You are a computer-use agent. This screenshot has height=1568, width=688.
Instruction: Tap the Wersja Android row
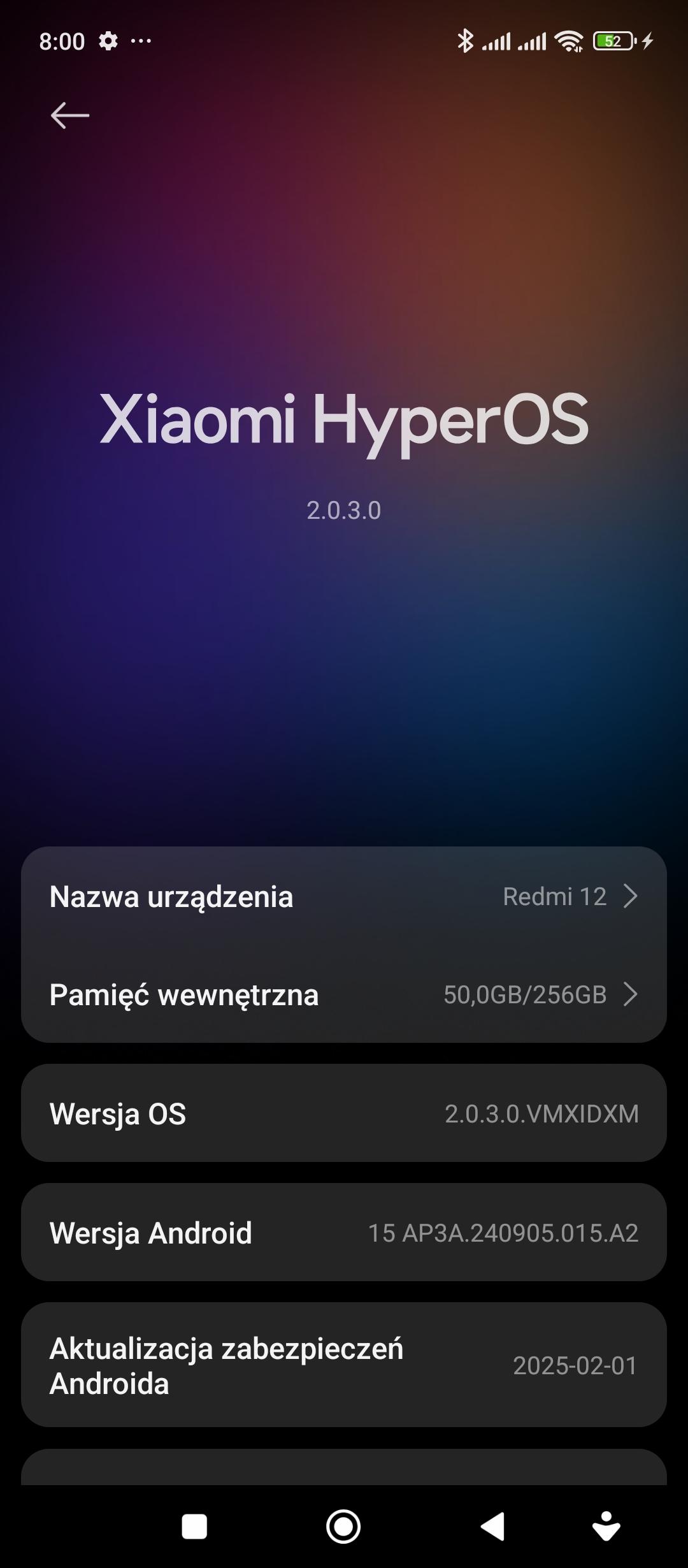[x=344, y=1233]
